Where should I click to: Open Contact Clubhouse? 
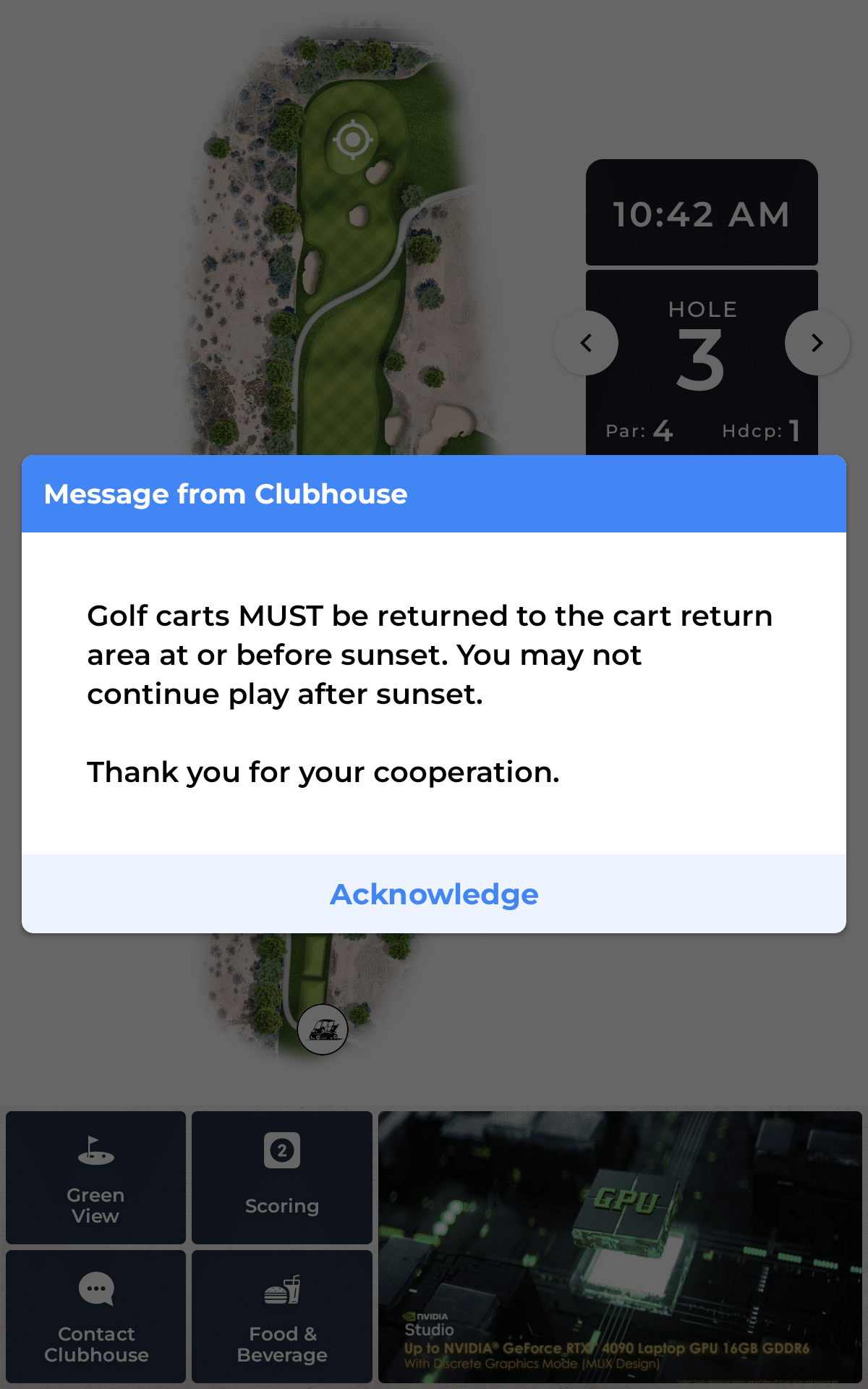coord(95,1317)
